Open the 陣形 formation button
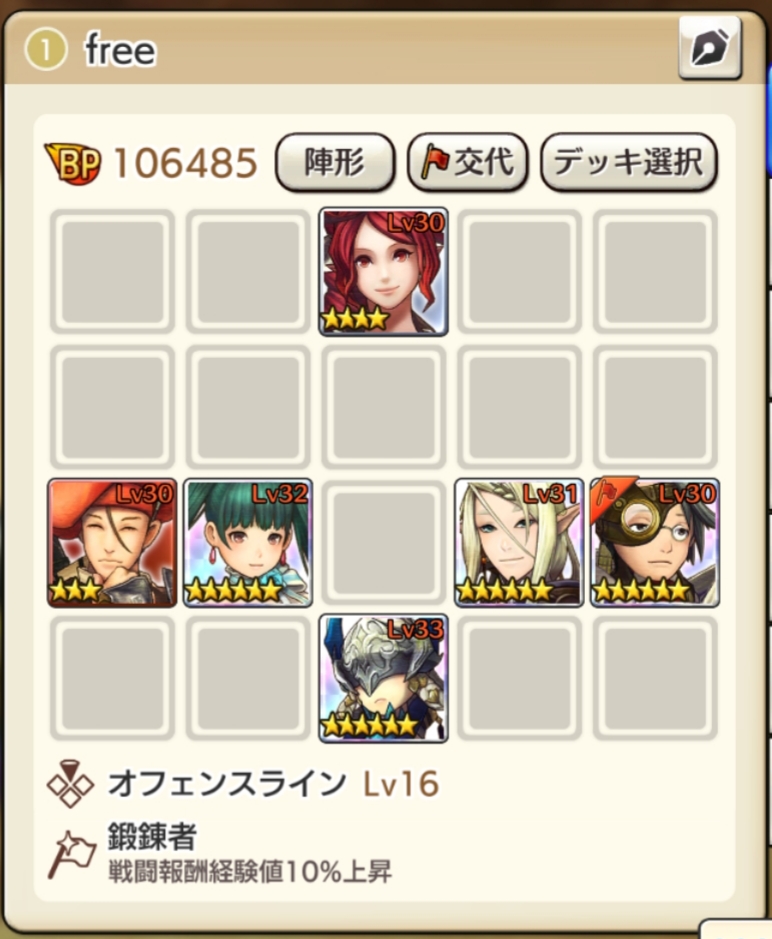Image resolution: width=772 pixels, height=939 pixels. point(334,162)
